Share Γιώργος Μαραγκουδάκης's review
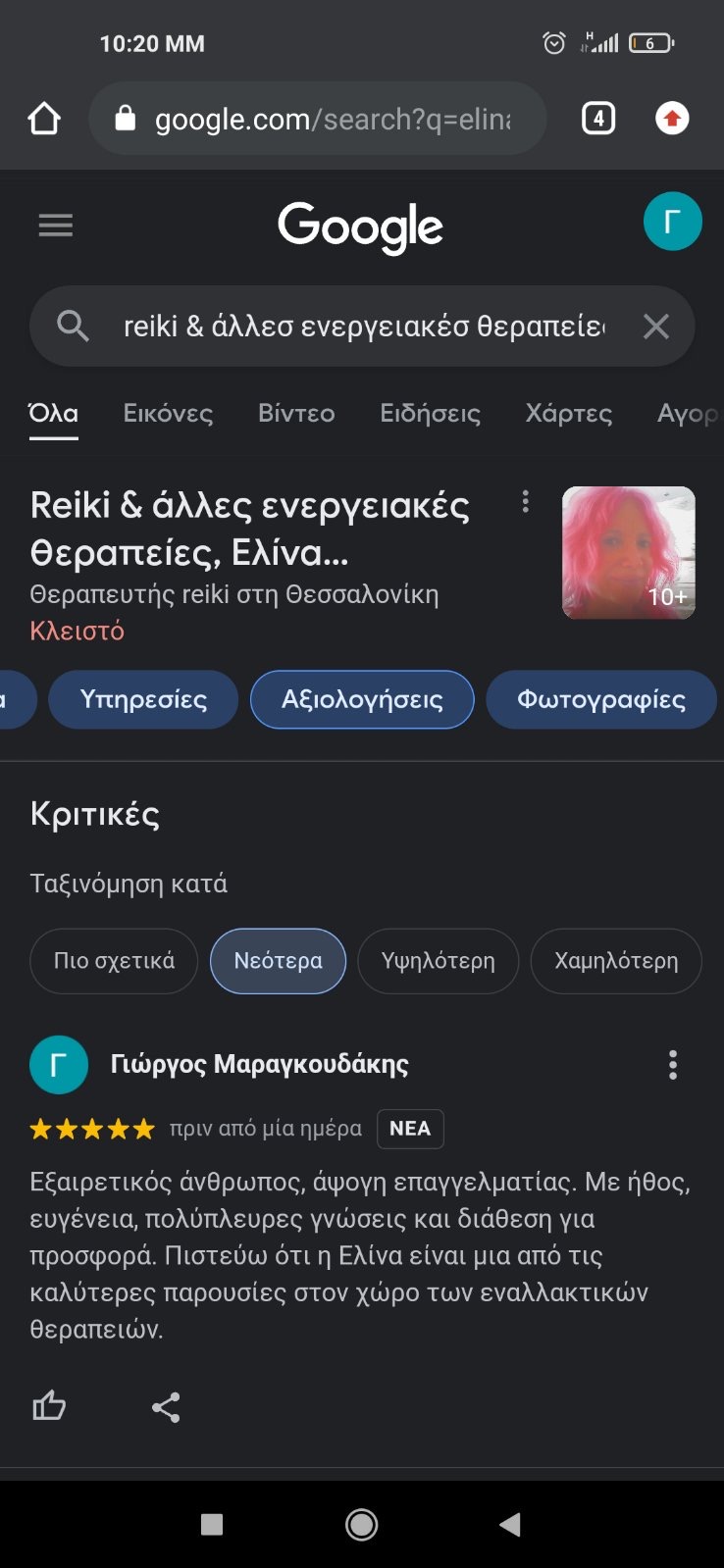 click(x=166, y=1407)
